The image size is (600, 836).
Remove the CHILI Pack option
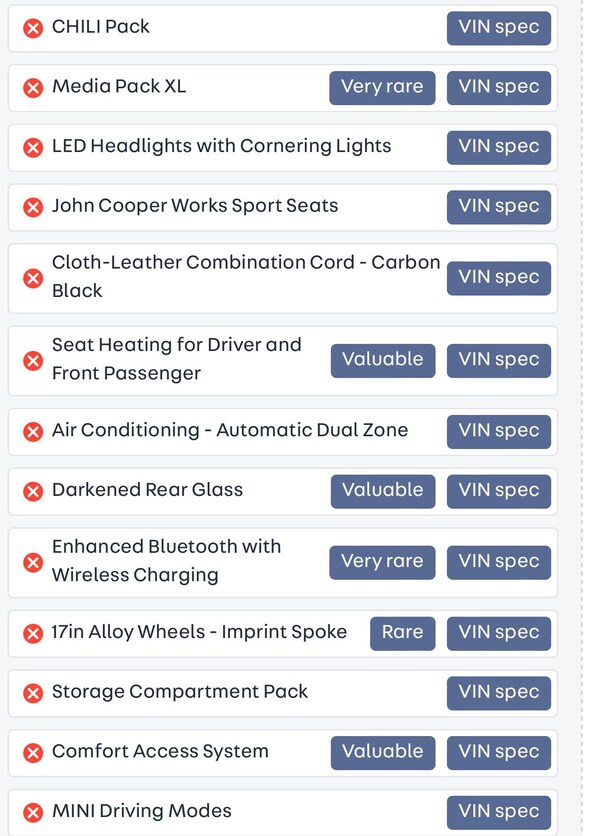pyautogui.click(x=33, y=28)
